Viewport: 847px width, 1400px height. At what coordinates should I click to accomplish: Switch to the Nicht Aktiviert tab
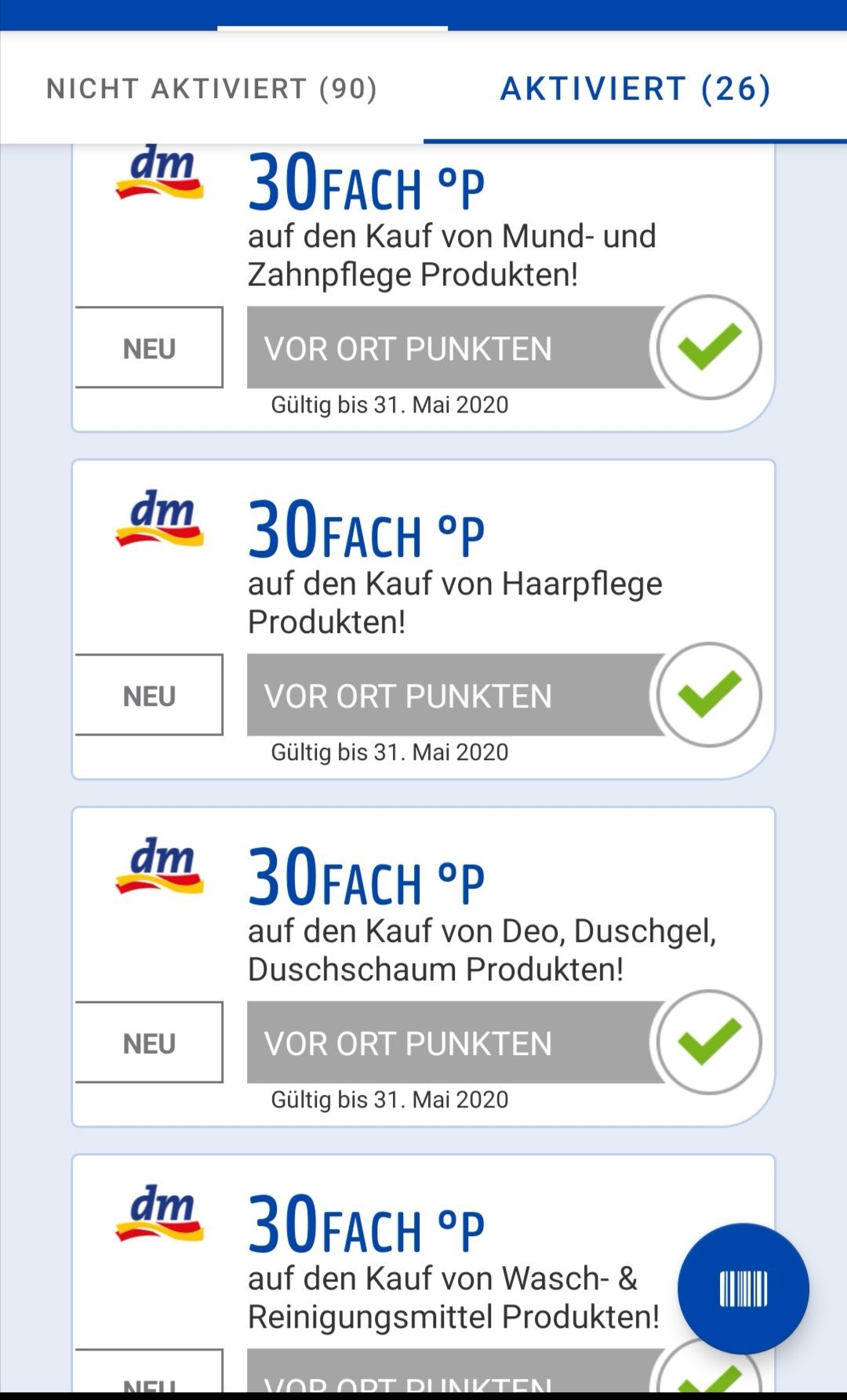coord(212,88)
